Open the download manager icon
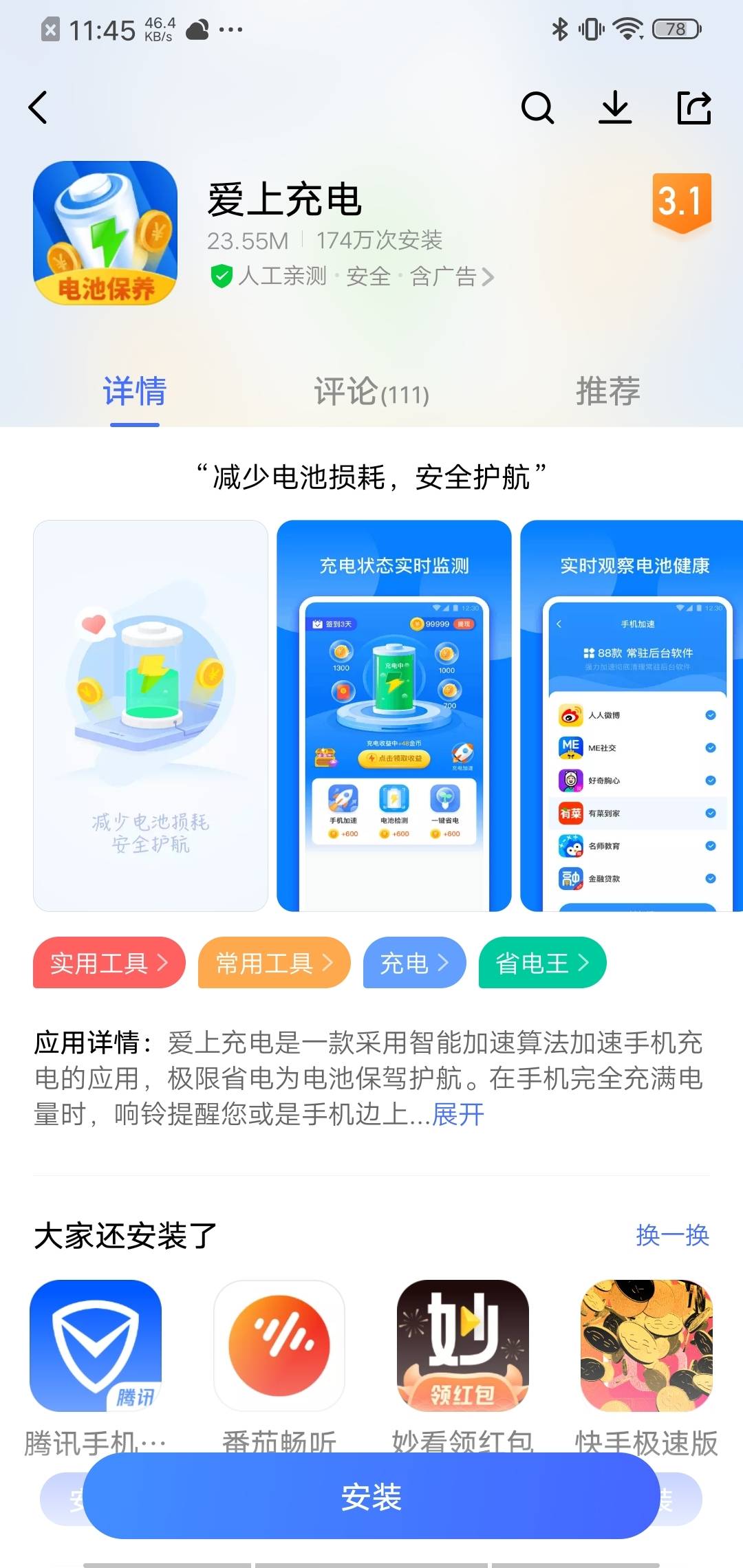Image resolution: width=743 pixels, height=1568 pixels. [x=615, y=108]
